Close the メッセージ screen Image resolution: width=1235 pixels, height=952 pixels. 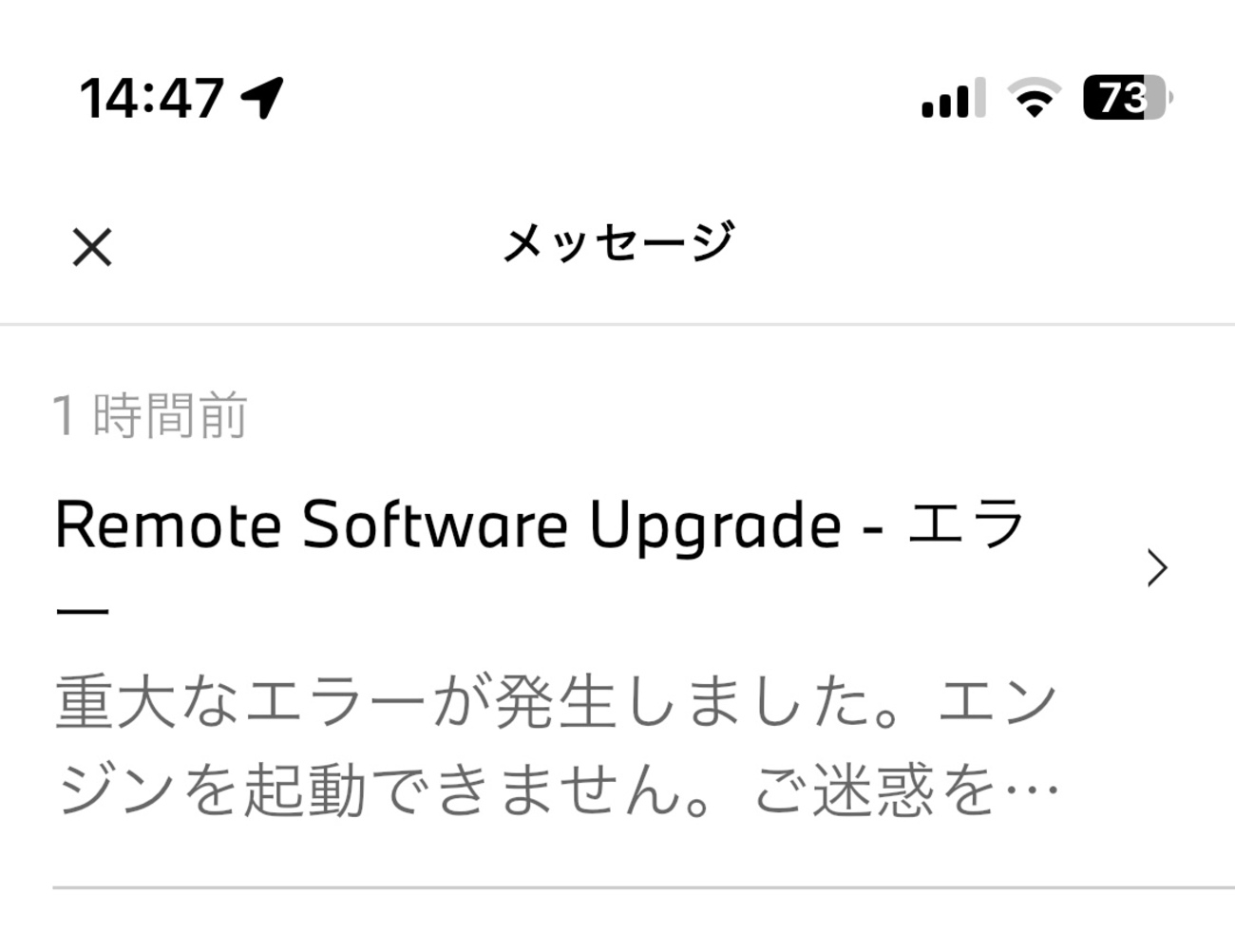click(x=92, y=247)
